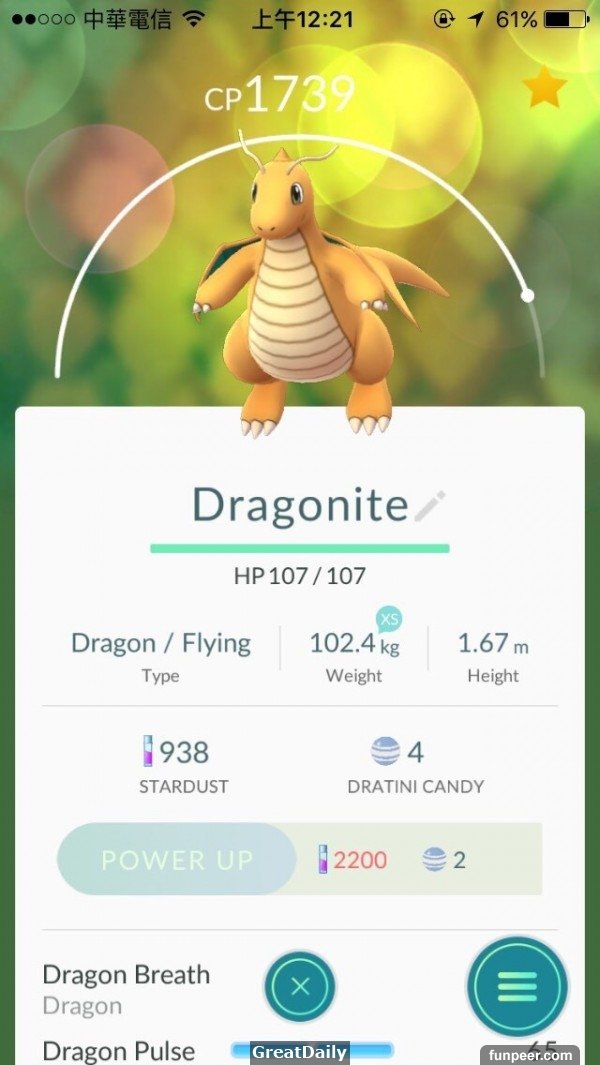Edit Dragonite's nickname with the pencil icon
Image resolution: width=600 pixels, height=1065 pixels.
point(430,506)
